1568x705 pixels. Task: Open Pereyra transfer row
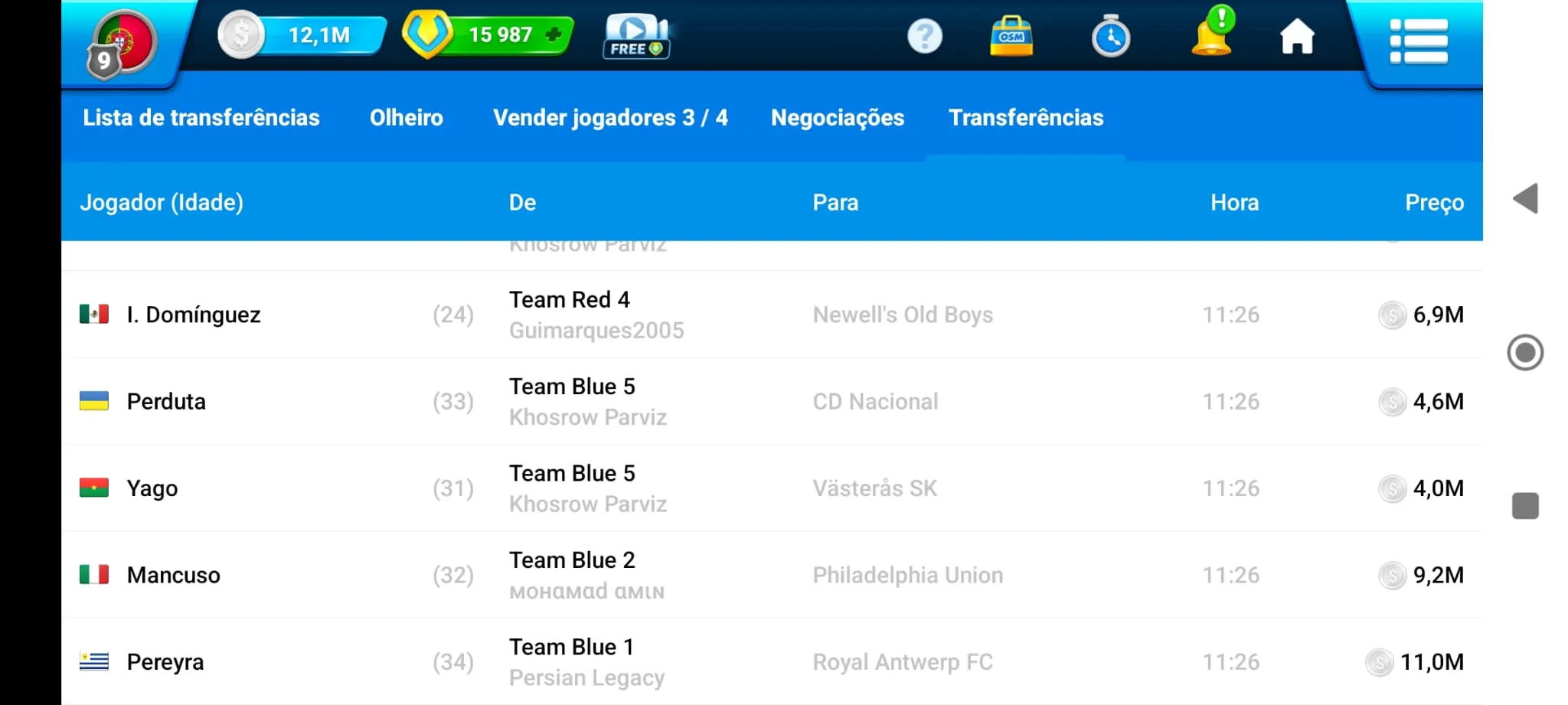(x=772, y=661)
